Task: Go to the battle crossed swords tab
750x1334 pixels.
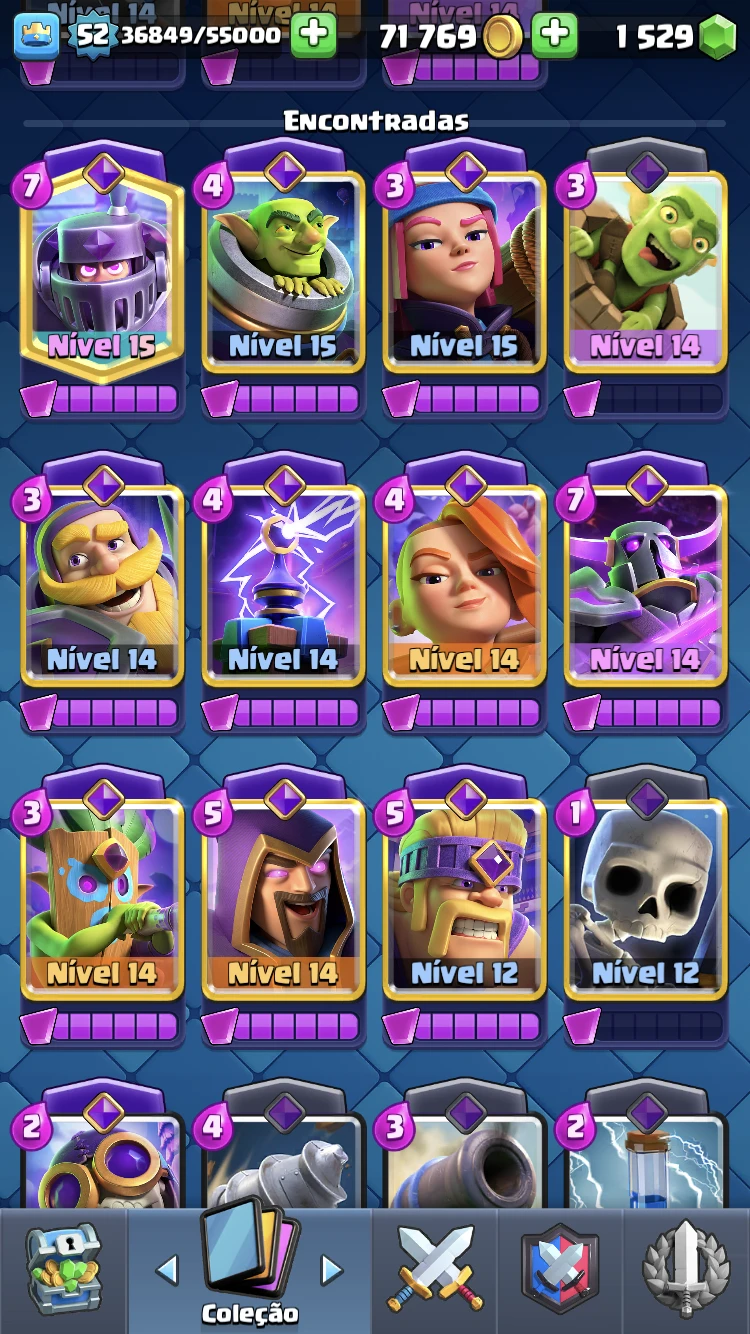Action: pos(436,1270)
